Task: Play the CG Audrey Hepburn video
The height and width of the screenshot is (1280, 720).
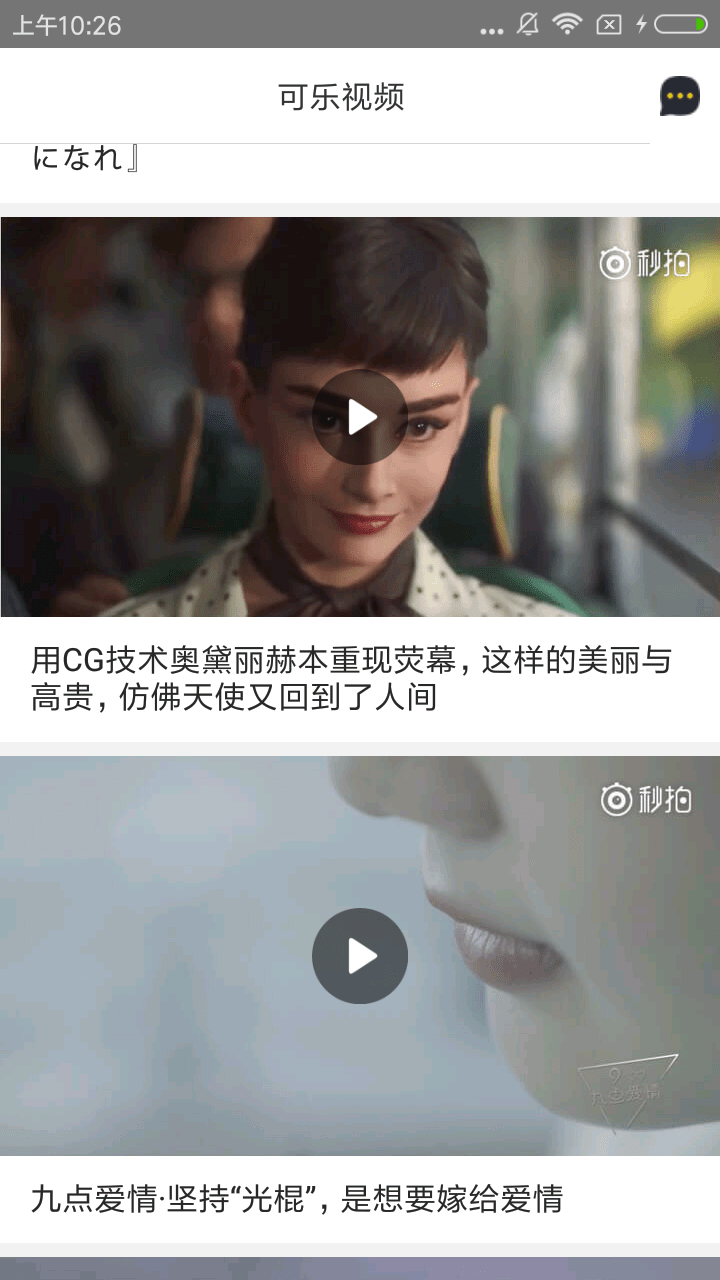Action: coord(360,417)
